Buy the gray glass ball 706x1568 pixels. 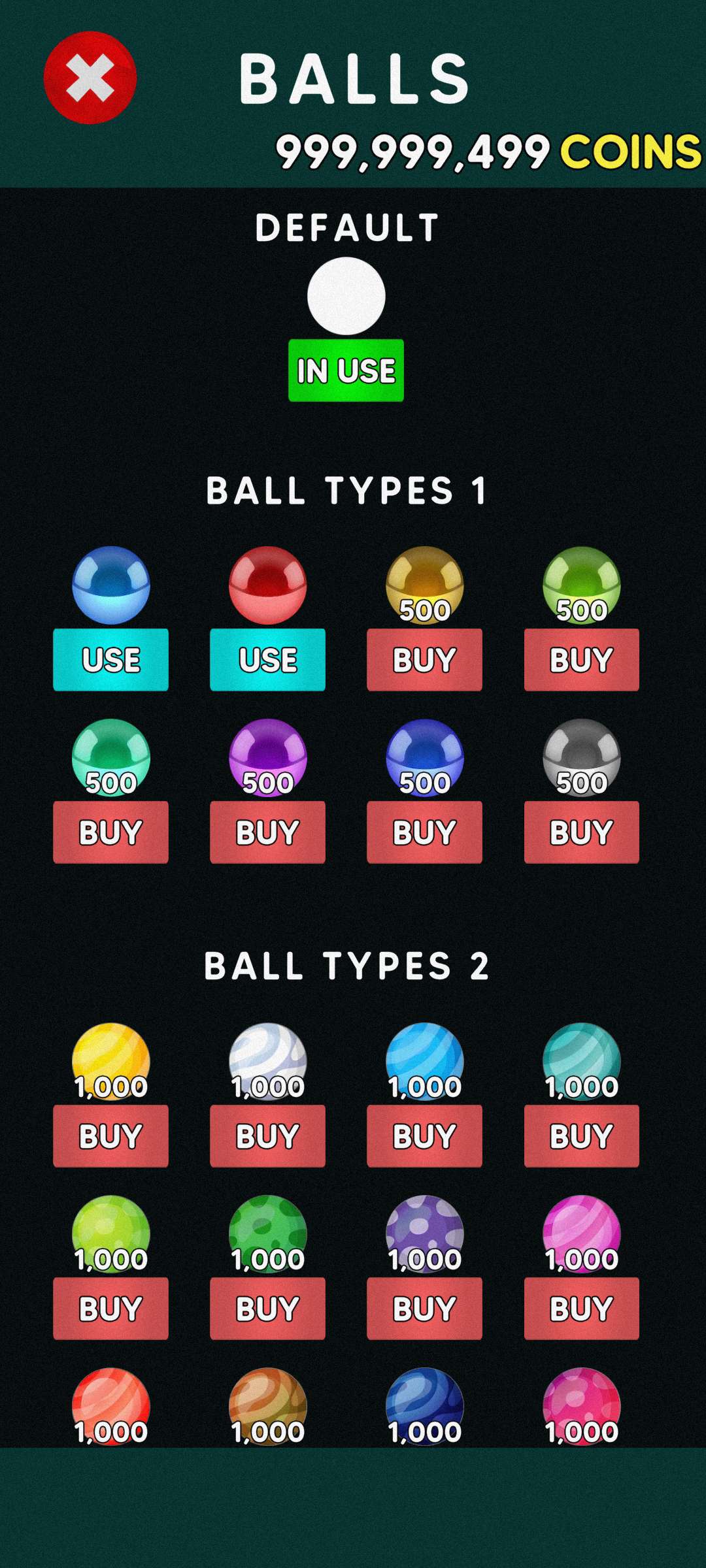click(581, 832)
